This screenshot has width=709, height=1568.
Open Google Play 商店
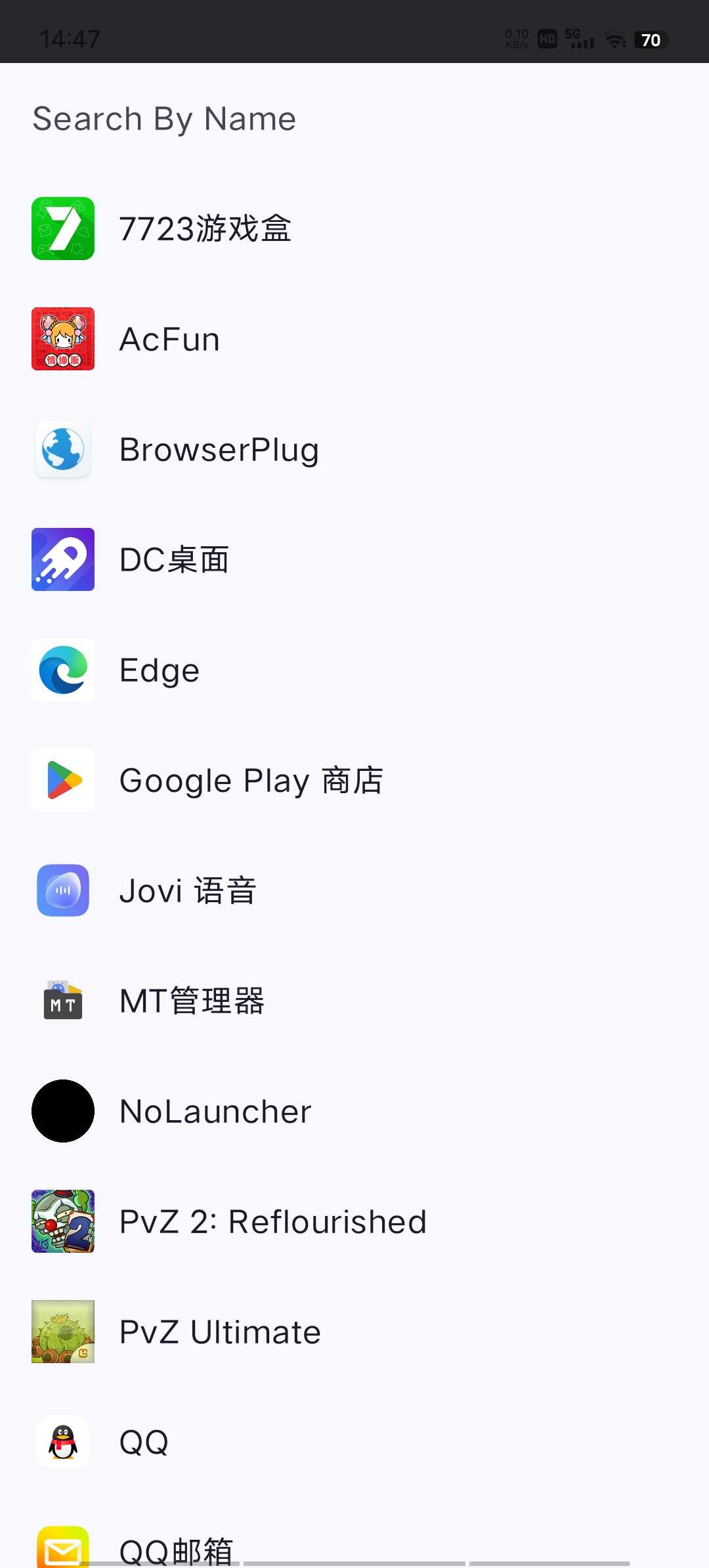[x=251, y=781]
